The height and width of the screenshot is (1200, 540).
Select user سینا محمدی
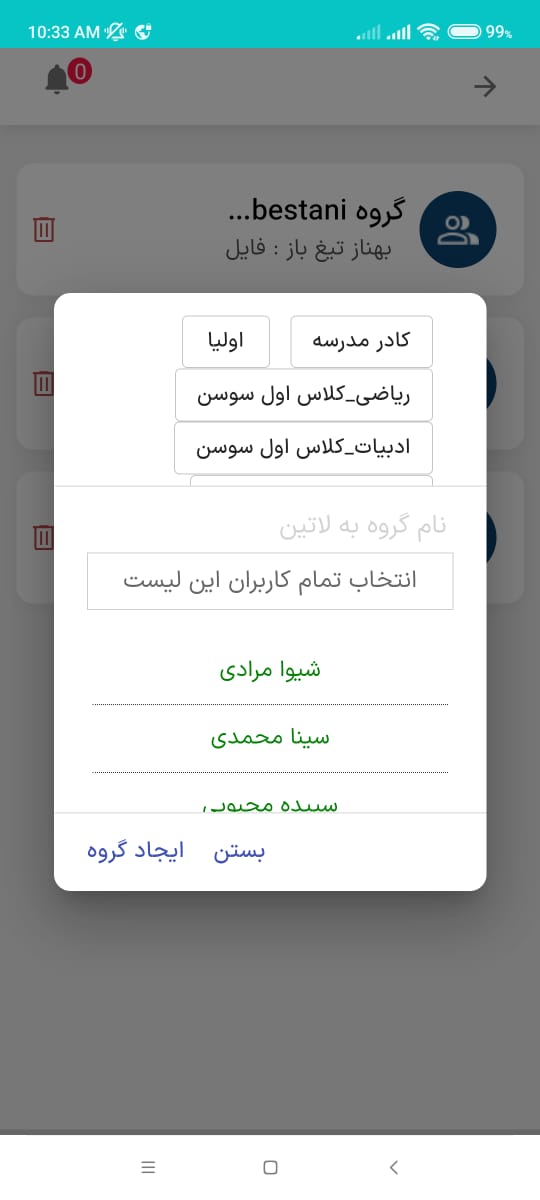point(270,738)
